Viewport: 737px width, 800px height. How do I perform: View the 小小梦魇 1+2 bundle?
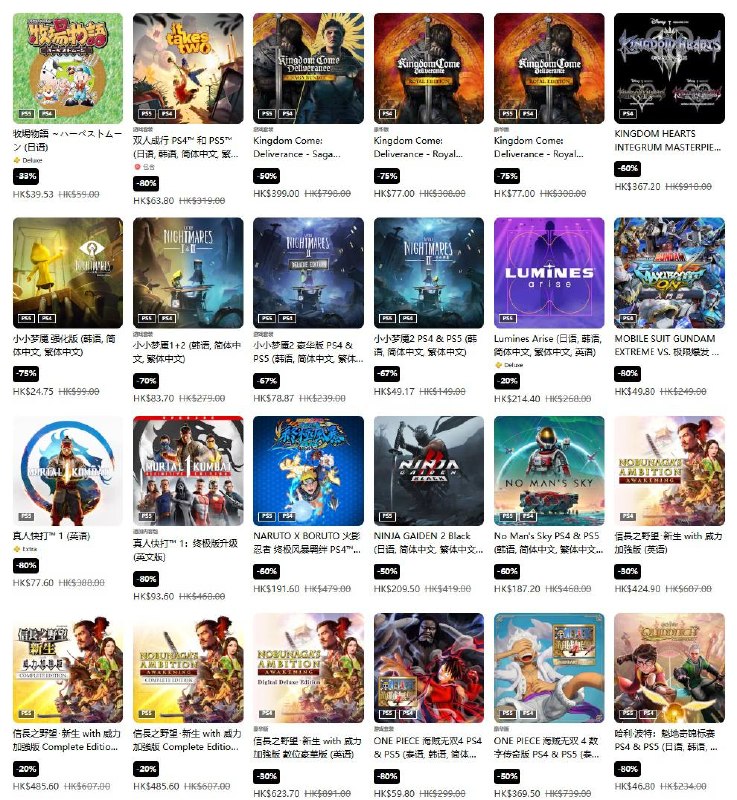click(x=188, y=272)
